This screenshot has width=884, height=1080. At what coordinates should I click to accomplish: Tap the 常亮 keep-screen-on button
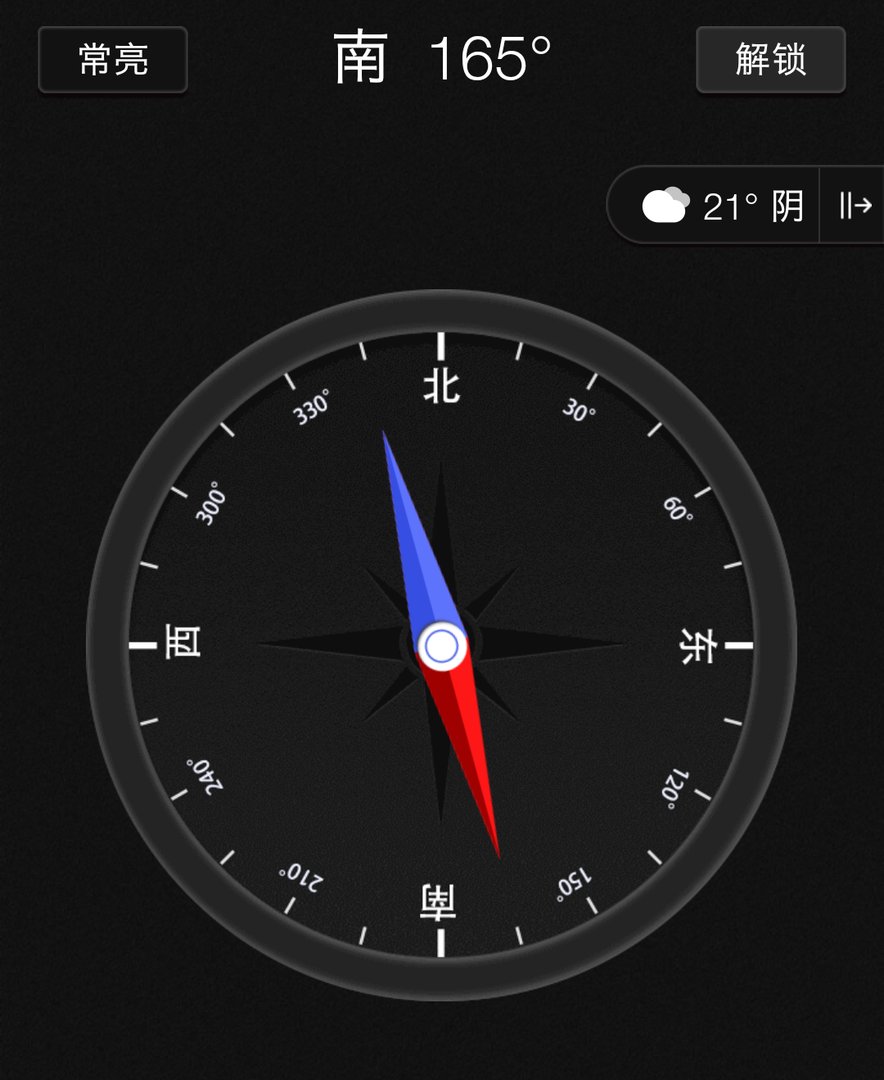click(x=113, y=60)
